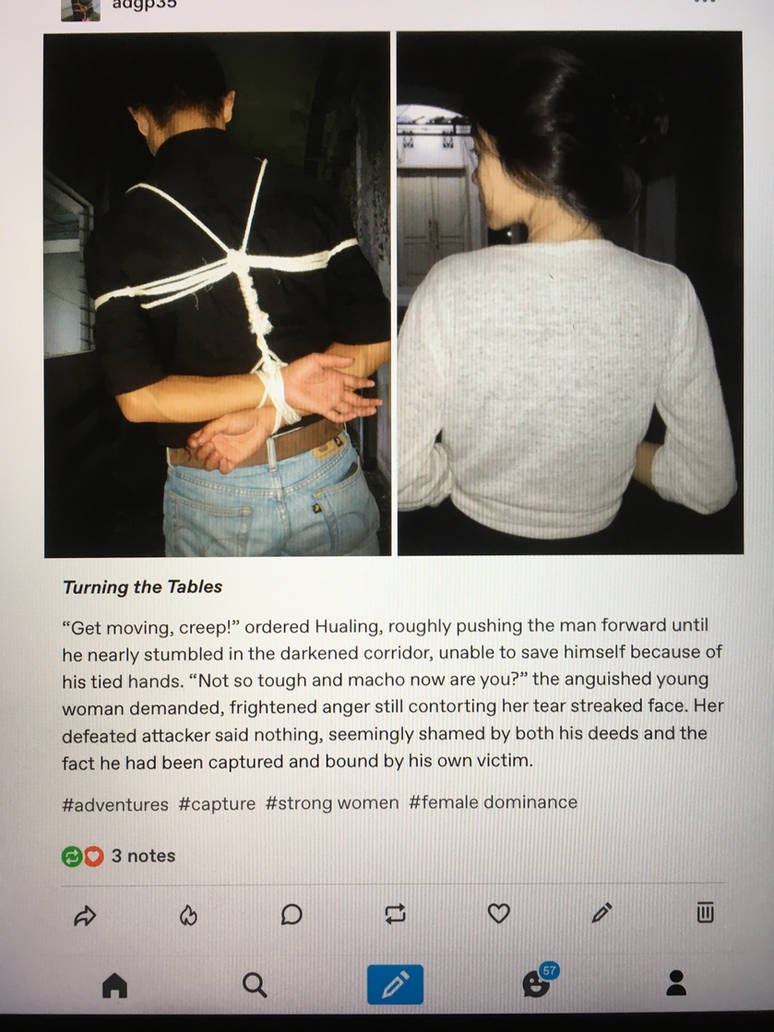Share this post via the arrow icon
The image size is (774, 1032).
pyautogui.click(x=85, y=913)
